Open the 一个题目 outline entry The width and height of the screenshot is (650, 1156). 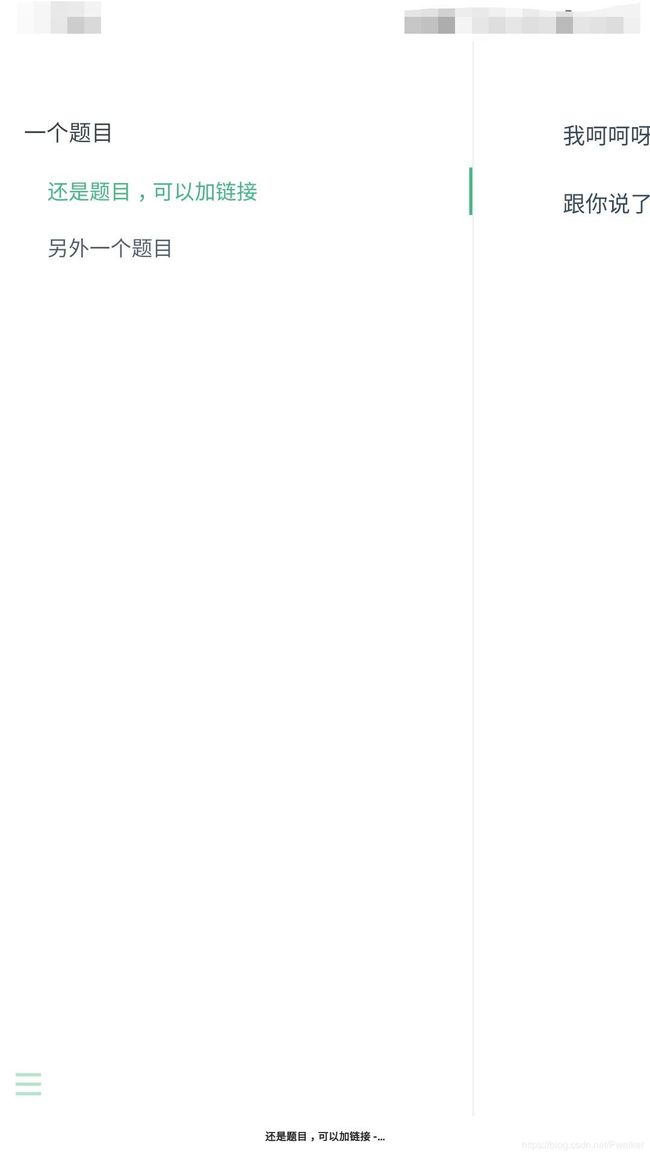68,133
